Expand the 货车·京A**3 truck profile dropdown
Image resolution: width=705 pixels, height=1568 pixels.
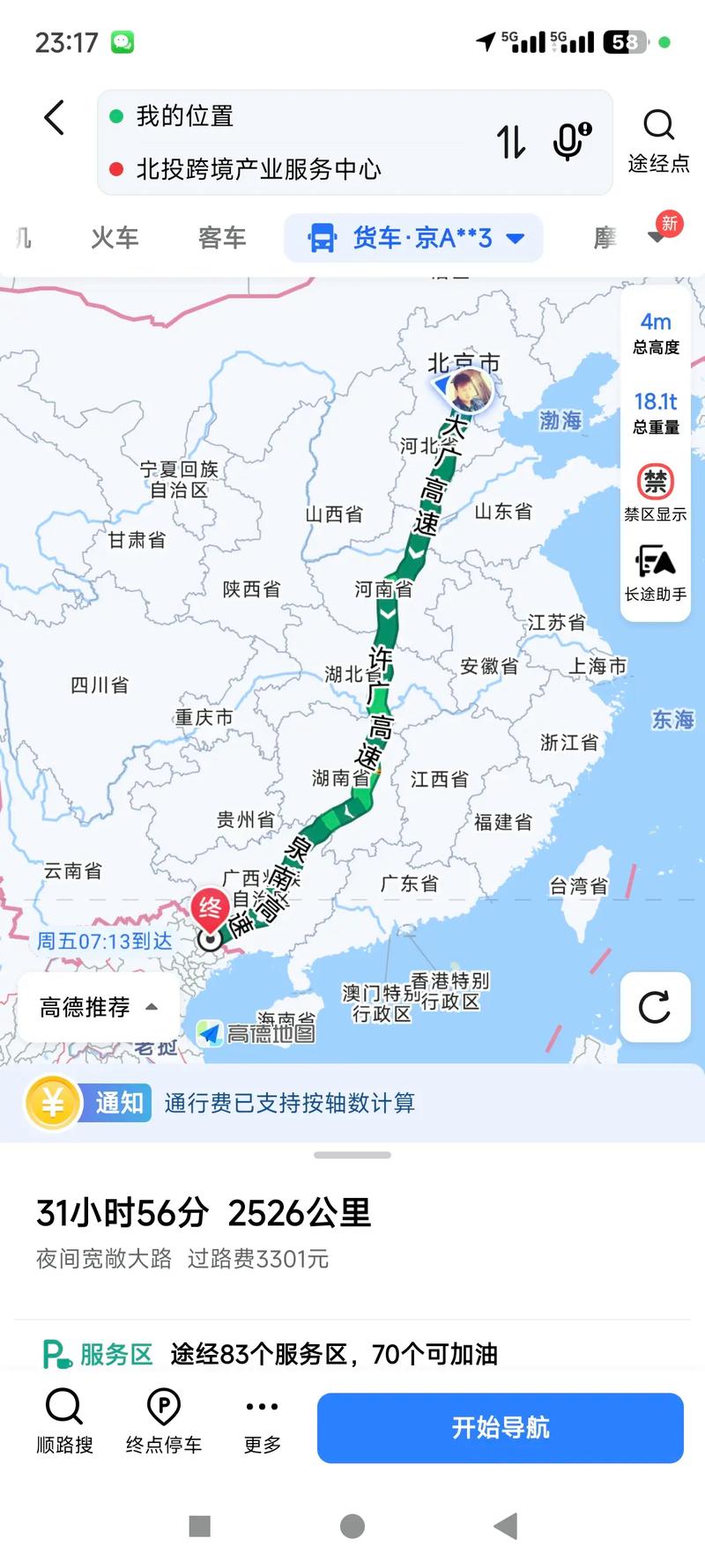point(414,237)
